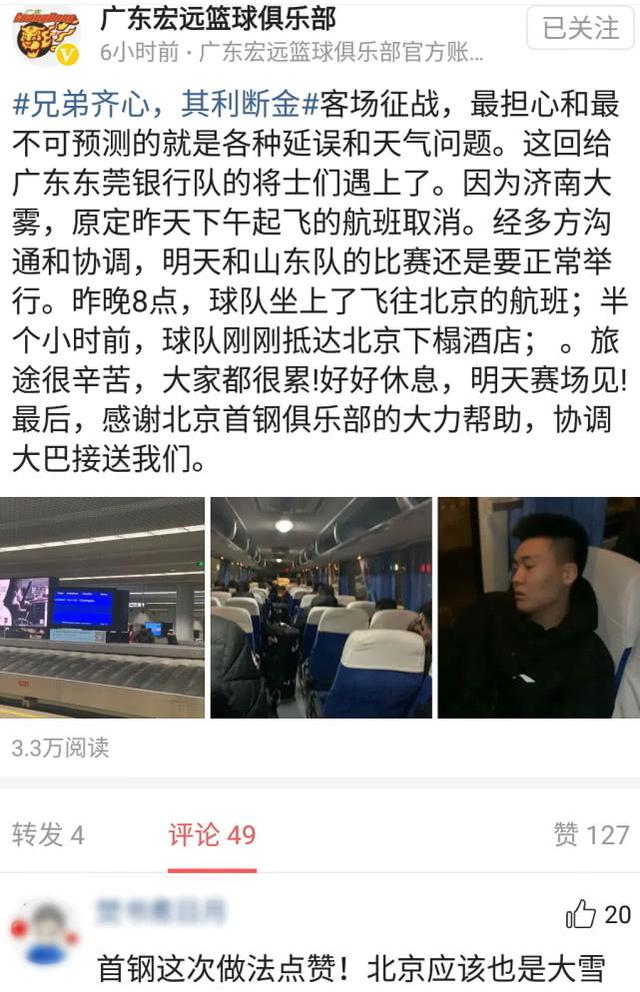Like the comment about 首钢这次做法点赞
The width and height of the screenshot is (640, 992).
click(597, 914)
